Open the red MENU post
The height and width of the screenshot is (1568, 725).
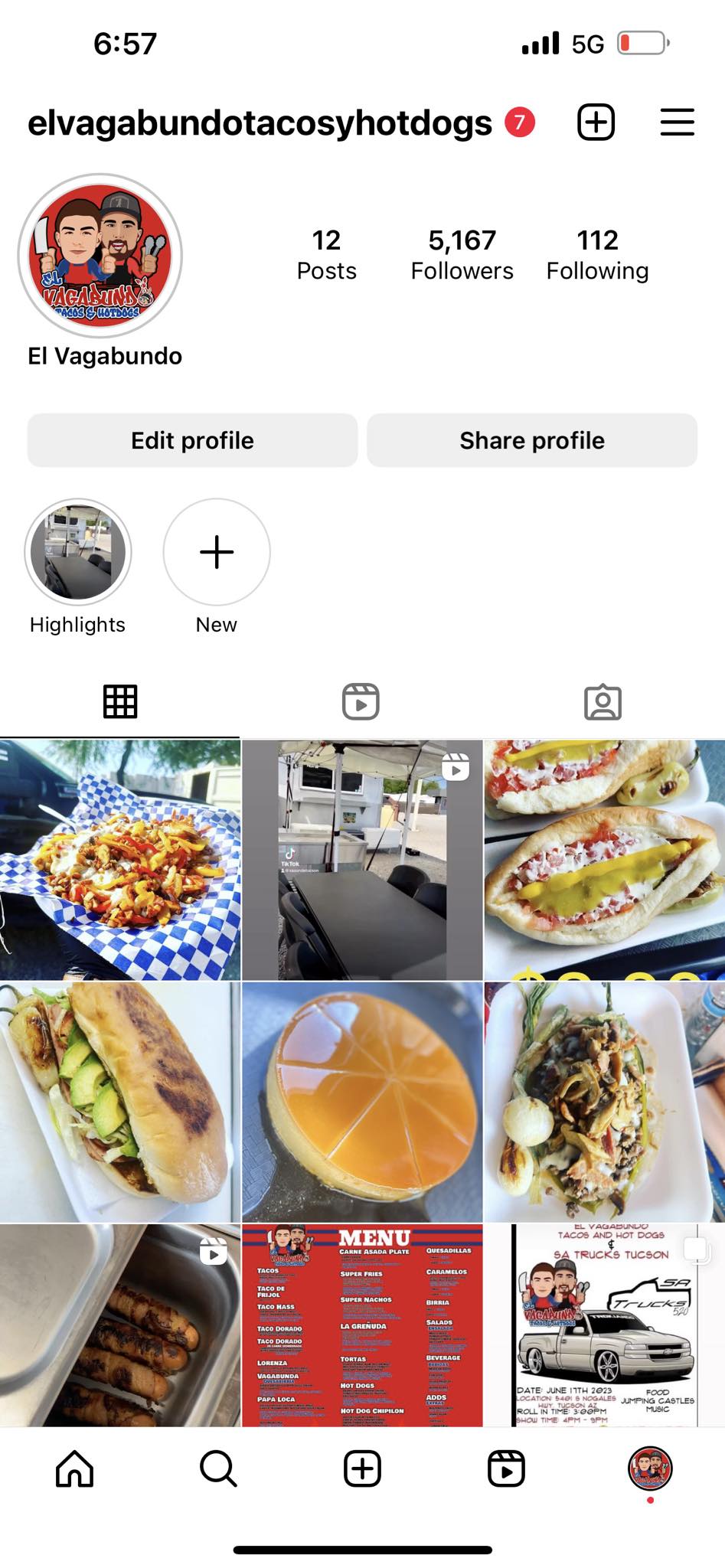click(362, 1325)
